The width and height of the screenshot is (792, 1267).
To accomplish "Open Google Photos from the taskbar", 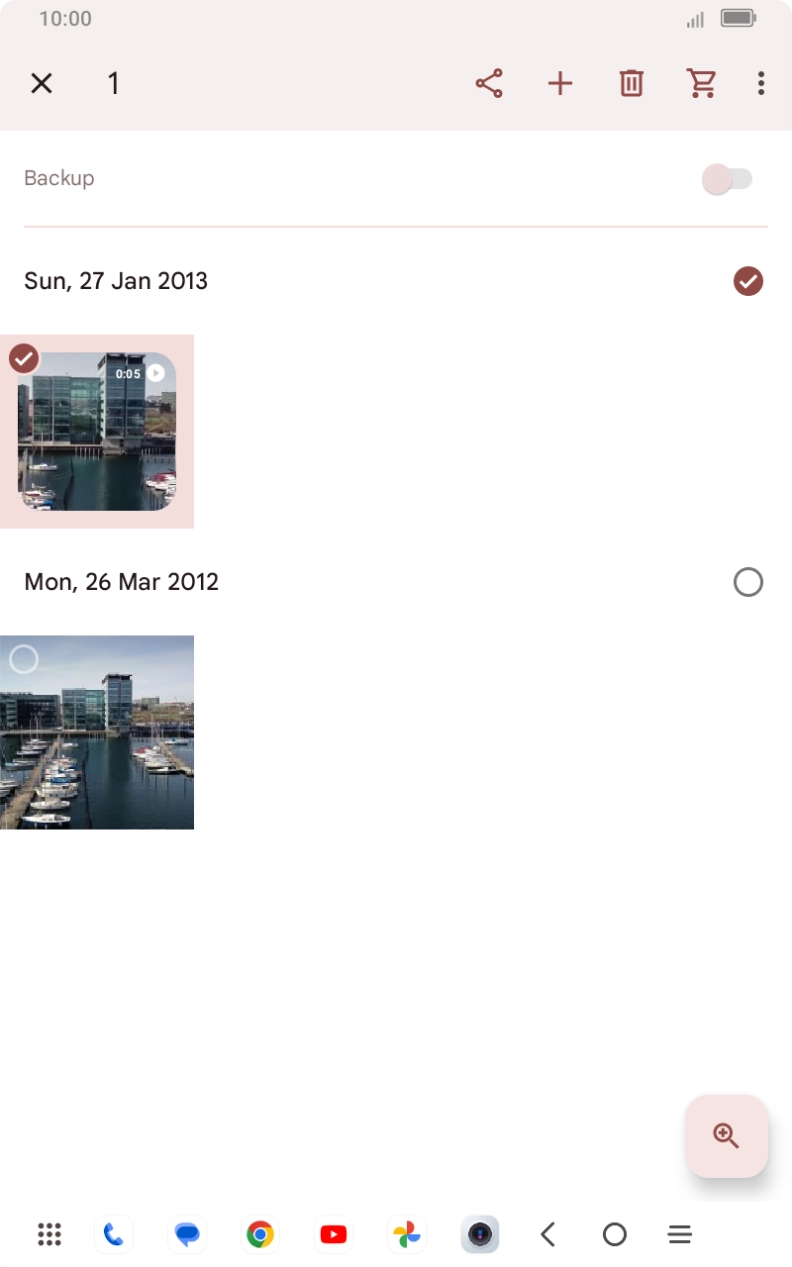I will (x=406, y=1234).
